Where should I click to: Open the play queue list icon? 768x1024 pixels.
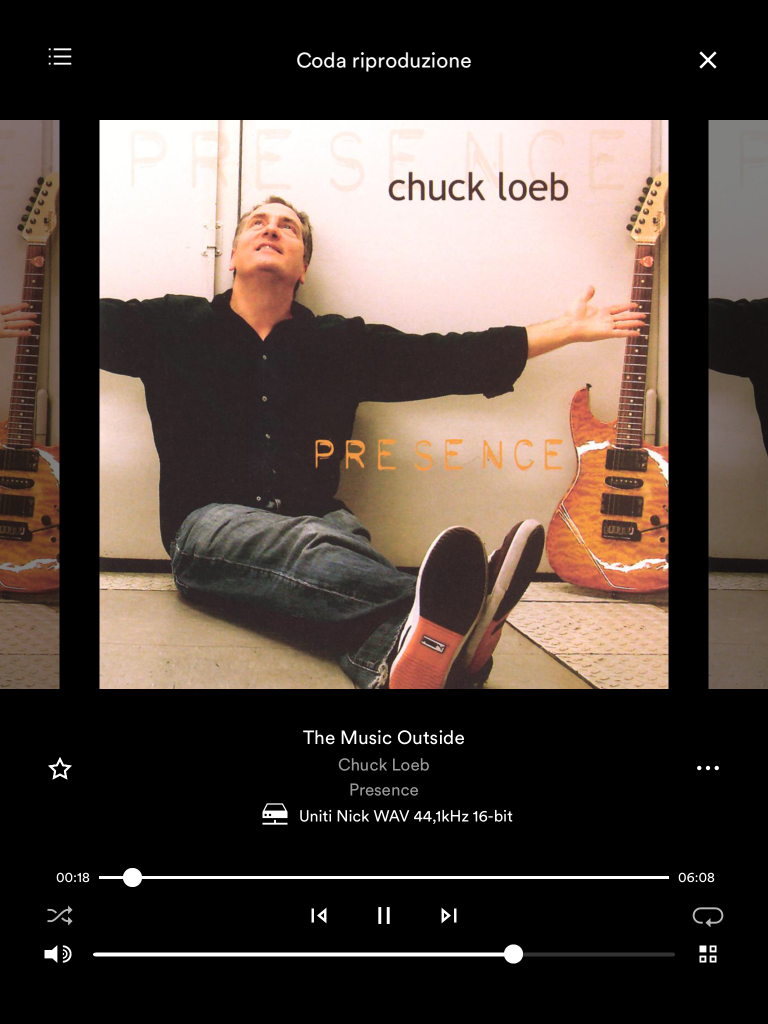point(60,57)
